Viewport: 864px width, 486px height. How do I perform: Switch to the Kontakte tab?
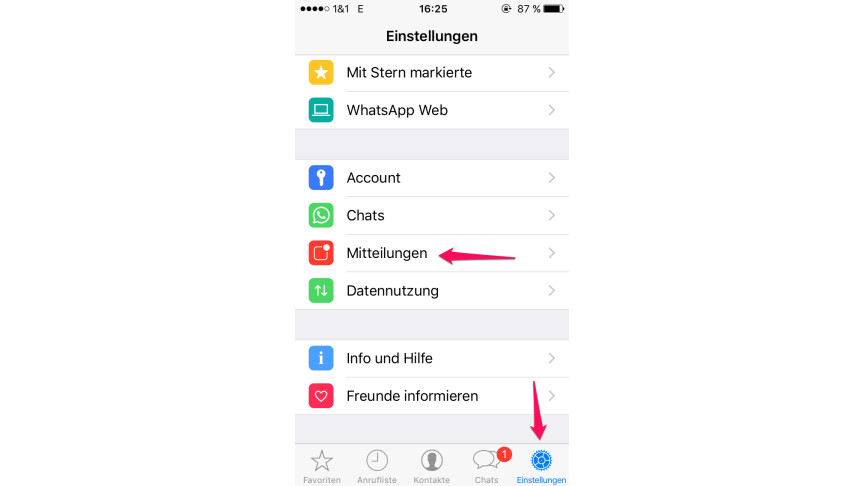pos(432,465)
